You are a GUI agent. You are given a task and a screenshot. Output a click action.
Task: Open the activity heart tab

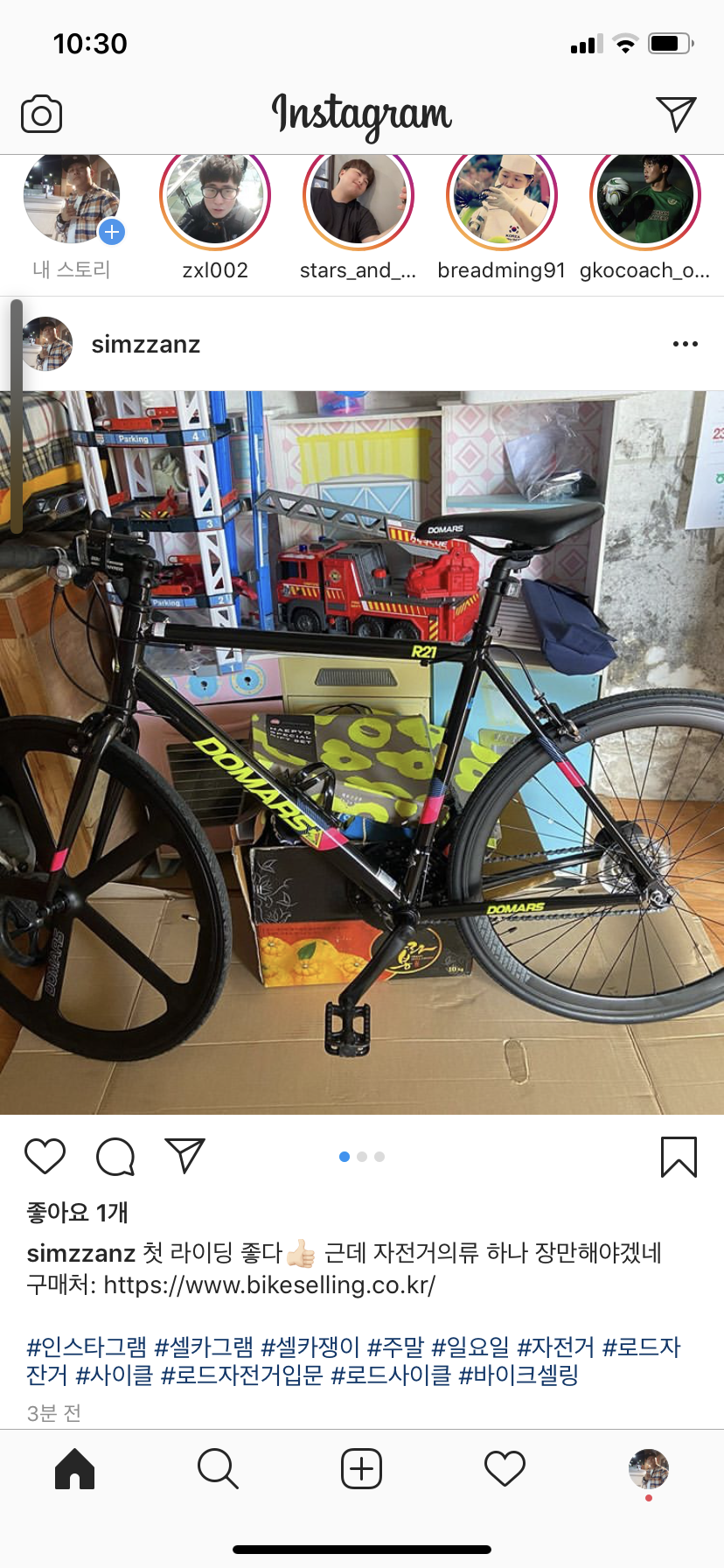(x=505, y=1469)
